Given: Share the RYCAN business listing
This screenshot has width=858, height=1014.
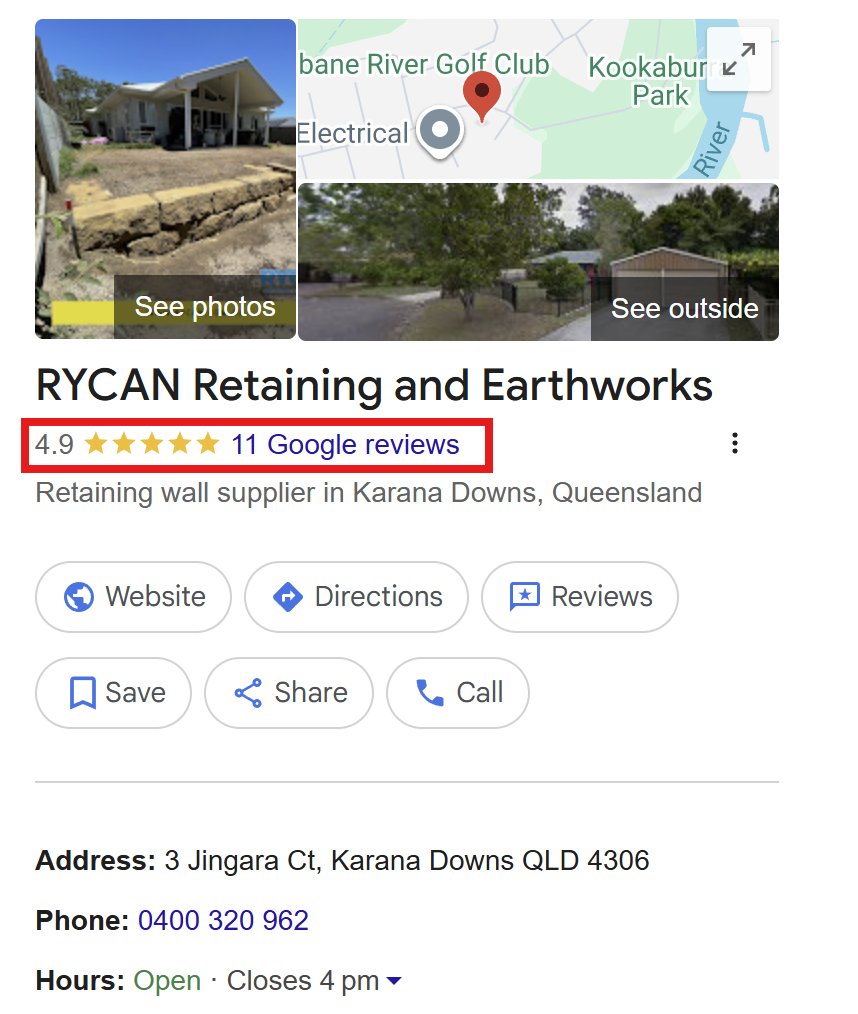Looking at the screenshot, I should coord(289,693).
